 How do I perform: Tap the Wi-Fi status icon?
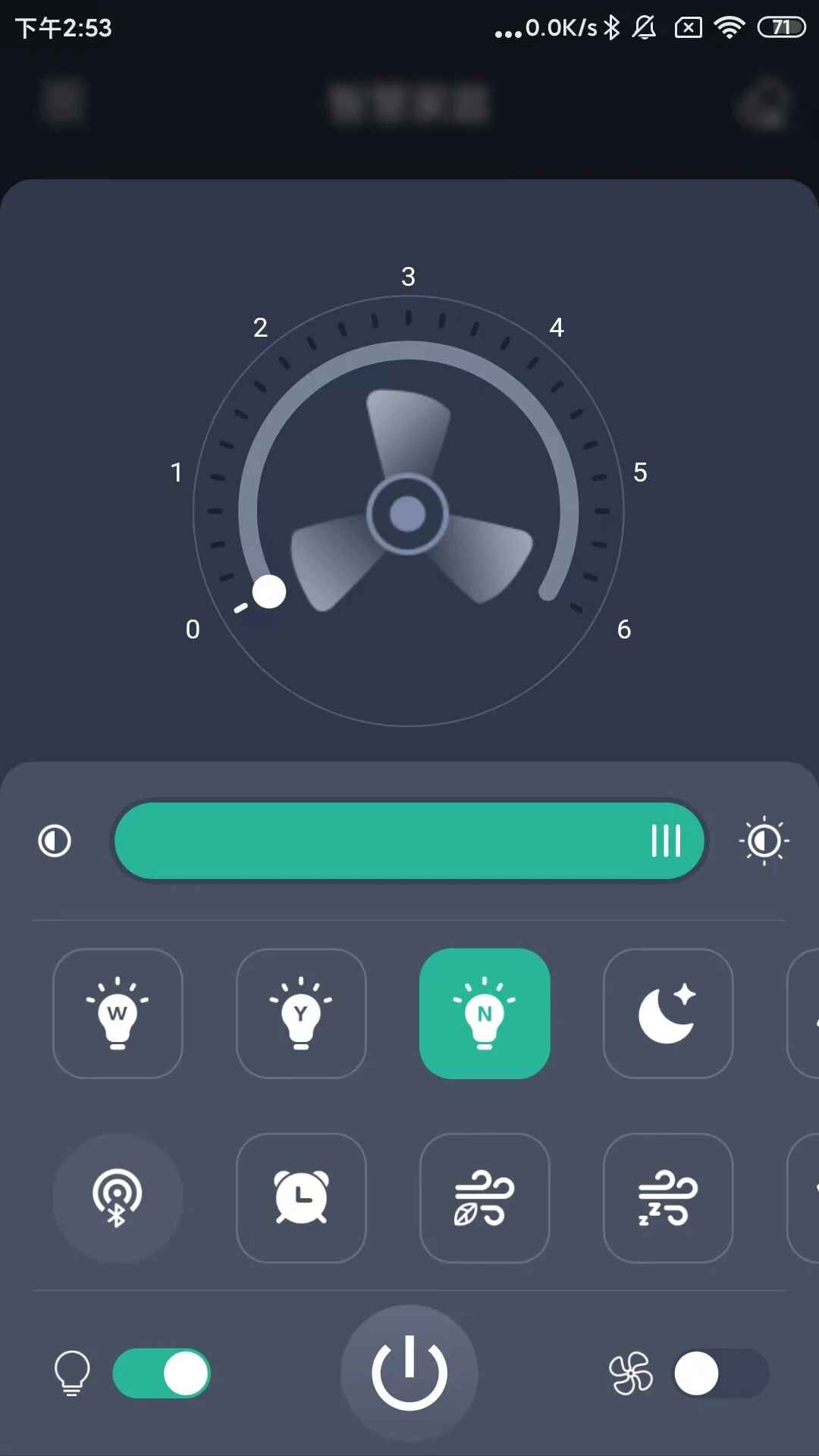point(730,28)
